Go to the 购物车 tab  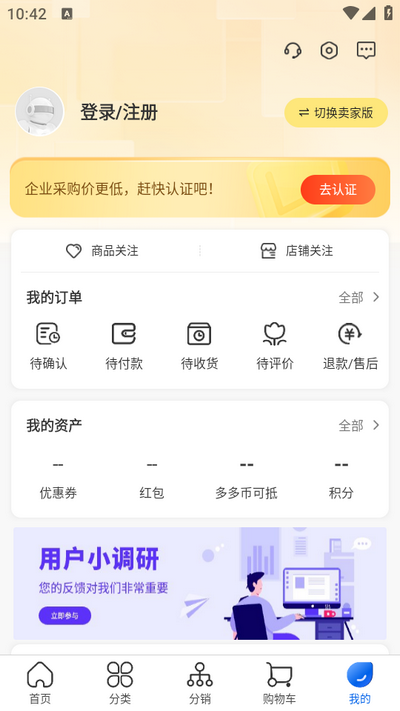pyautogui.click(x=279, y=683)
